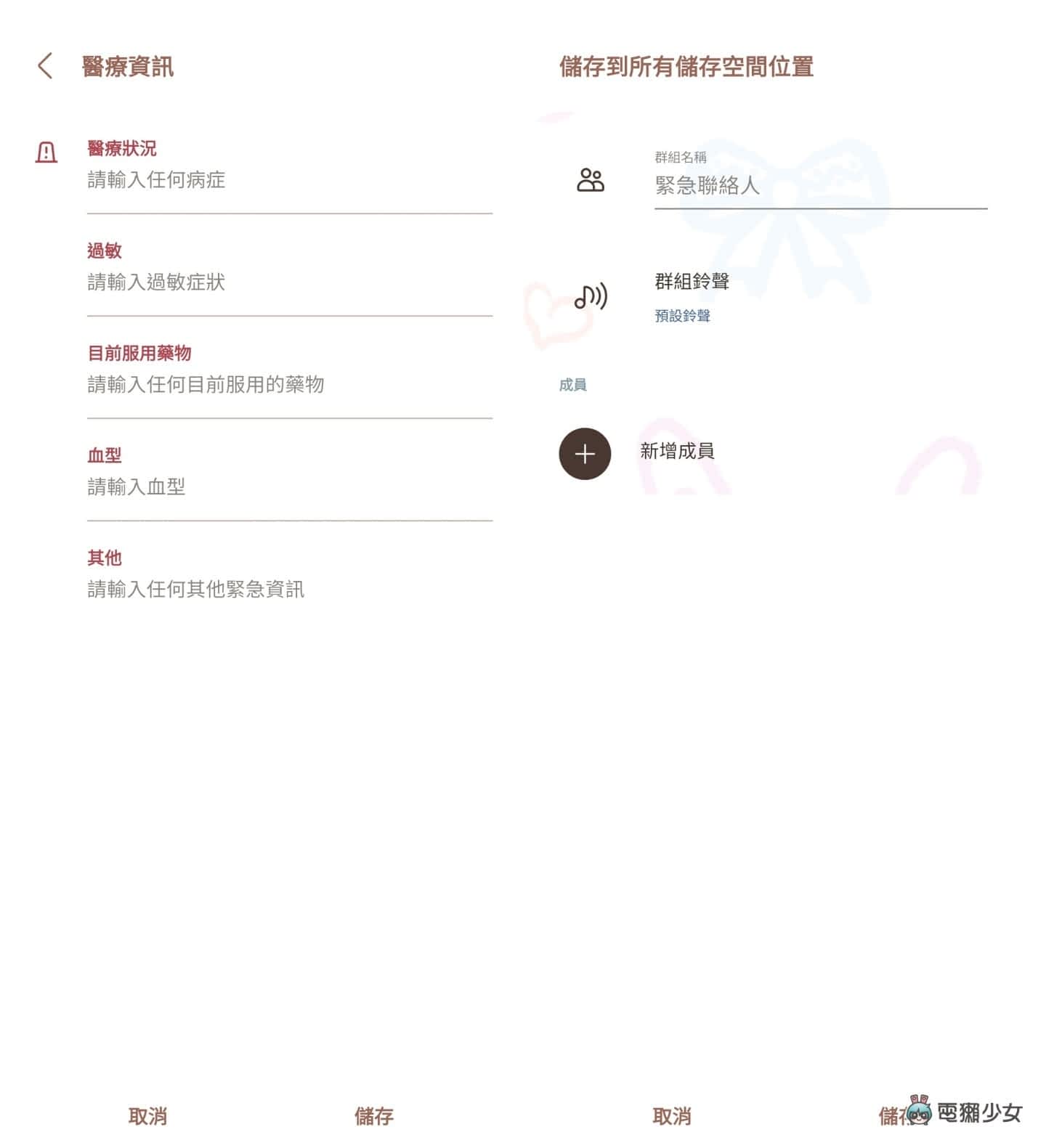Open the 群組鈴聲 ringtone setting
The image size is (1046, 1148).
(x=692, y=296)
